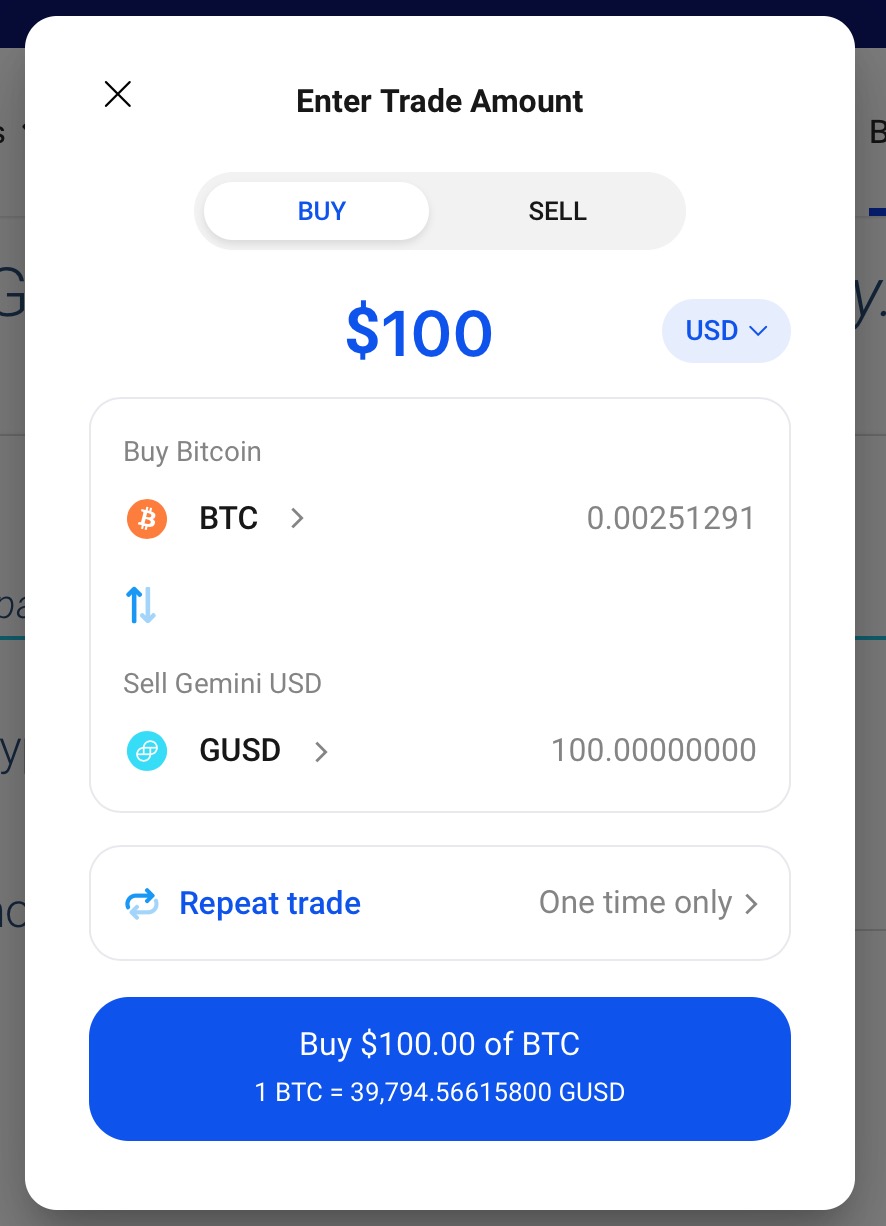Select the BUY segment

tap(321, 211)
